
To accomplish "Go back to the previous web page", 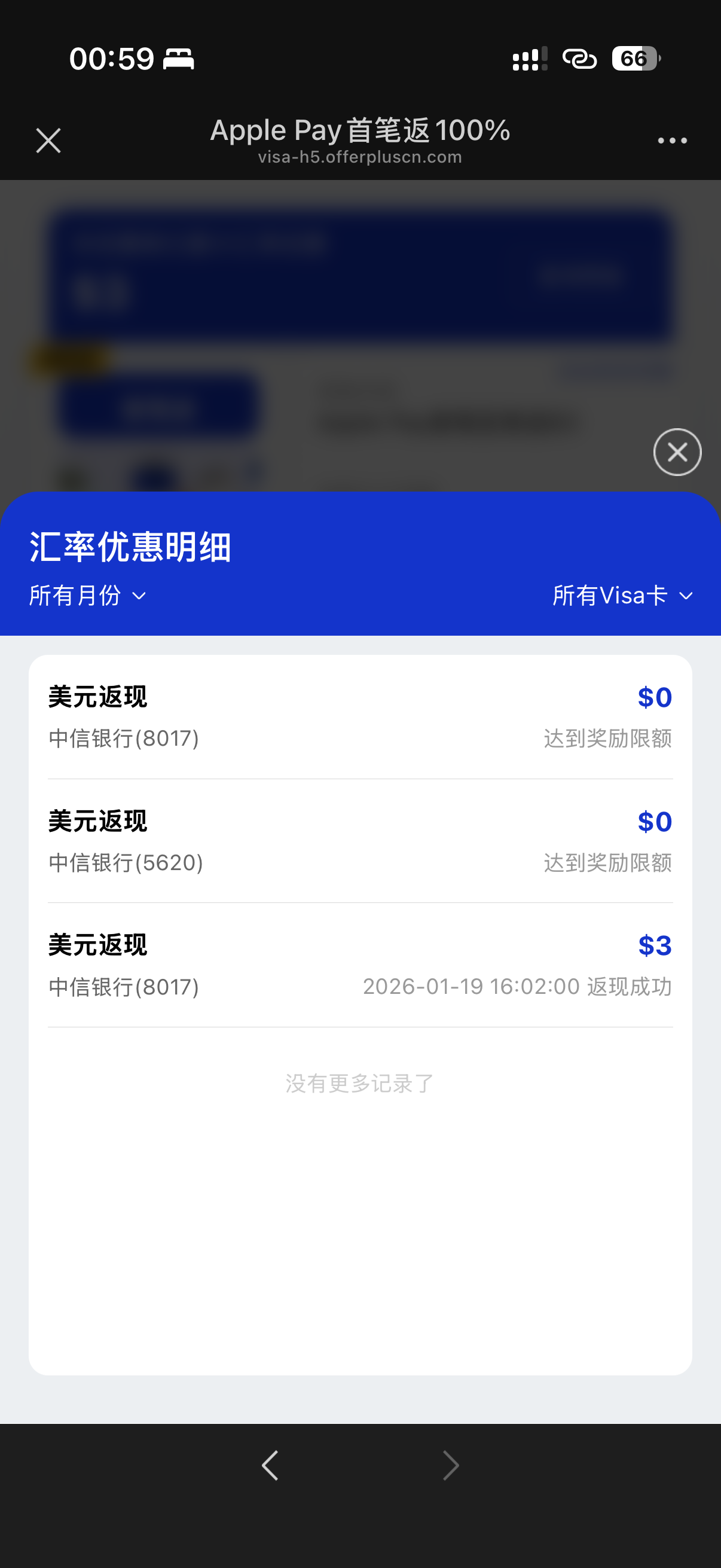I will tap(270, 1465).
